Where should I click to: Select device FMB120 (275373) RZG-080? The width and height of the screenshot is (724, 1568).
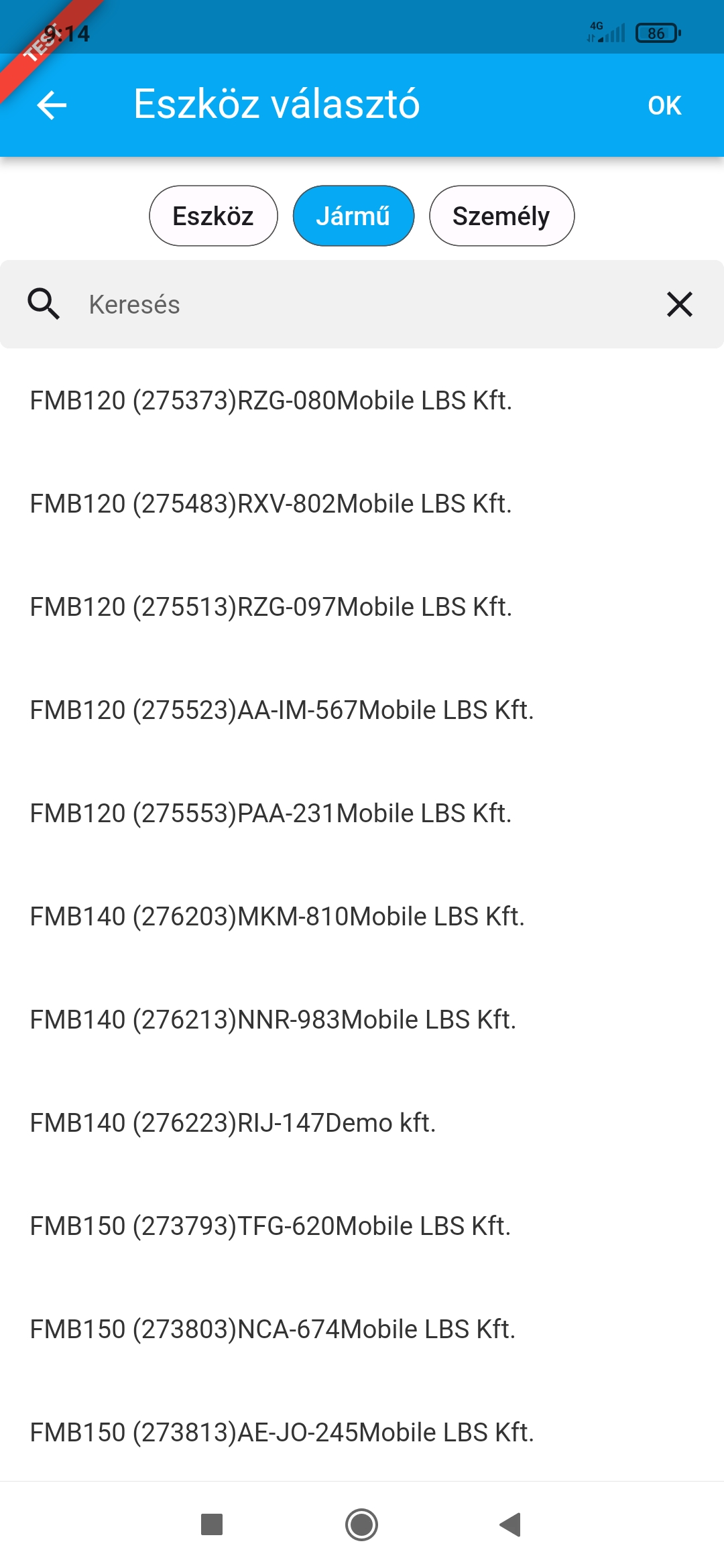[271, 400]
